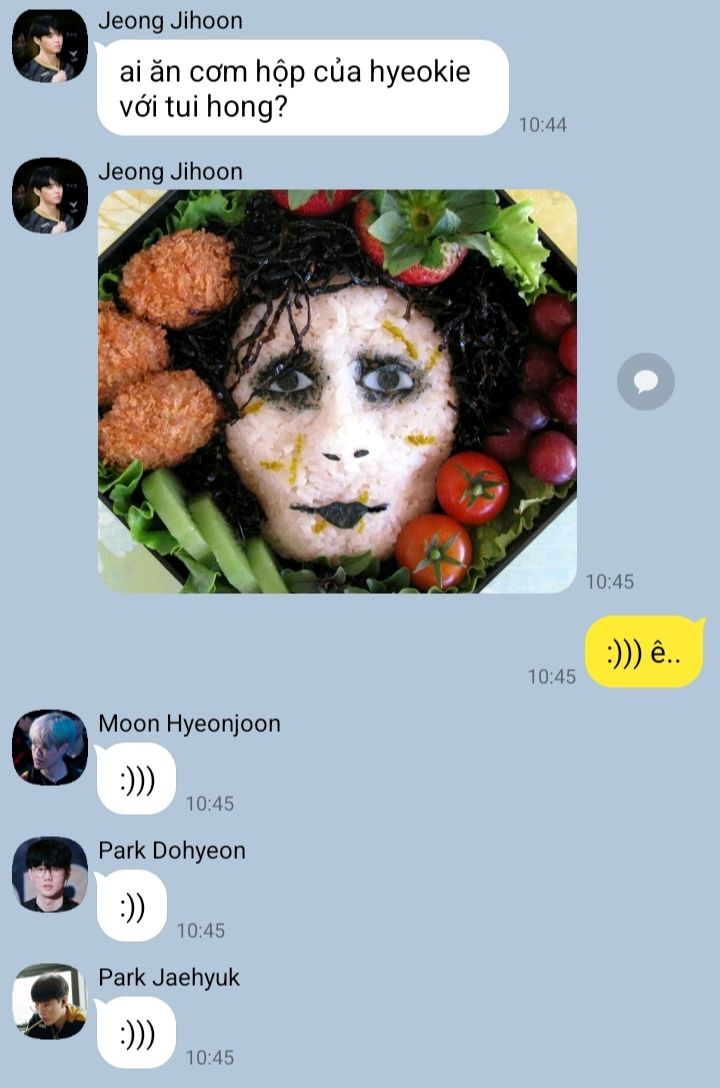The height and width of the screenshot is (1088, 720).
Task: Open the bento face photo sent by Jeong Jihoon
Action: point(337,391)
